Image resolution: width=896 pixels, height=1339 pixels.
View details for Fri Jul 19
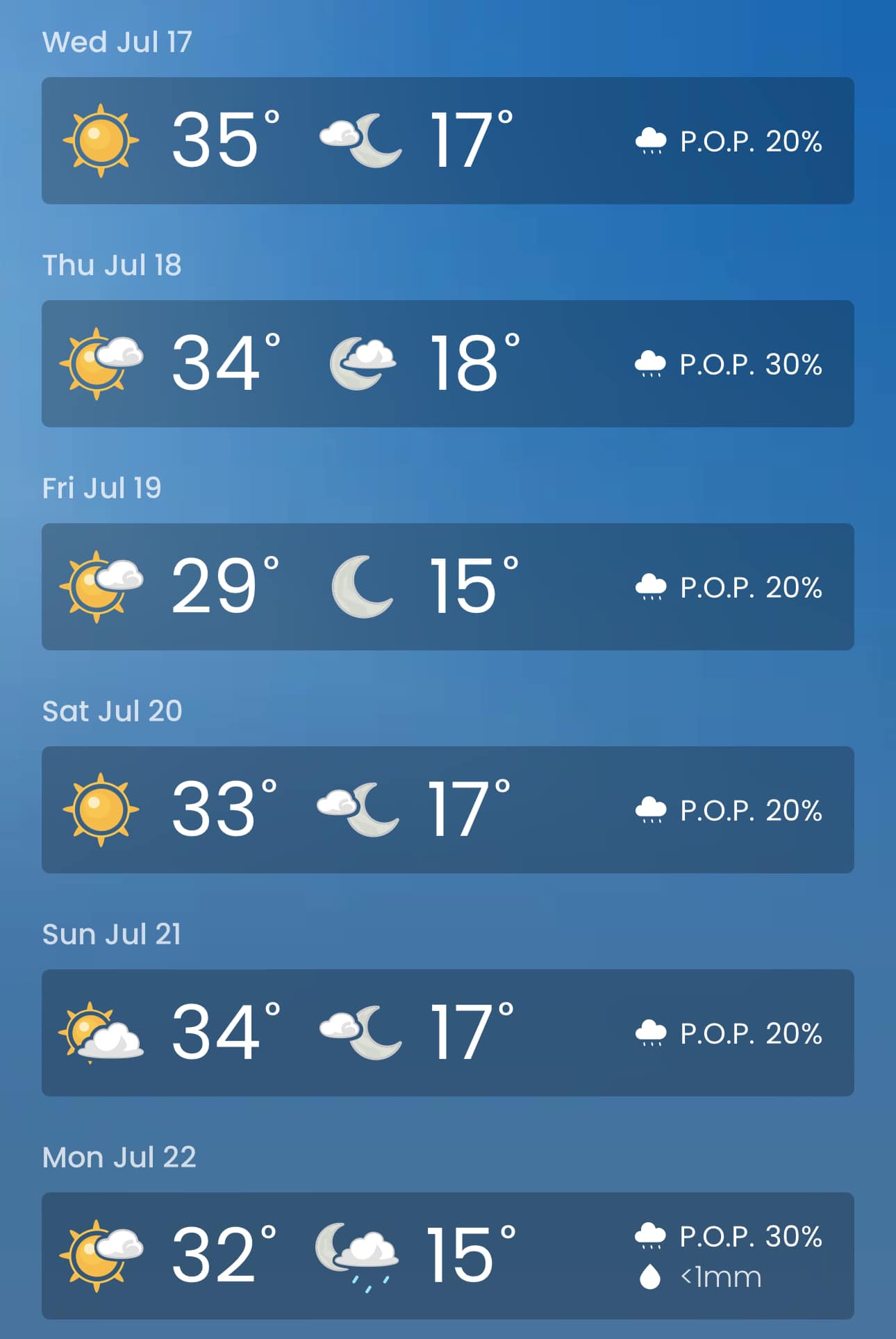pos(447,586)
